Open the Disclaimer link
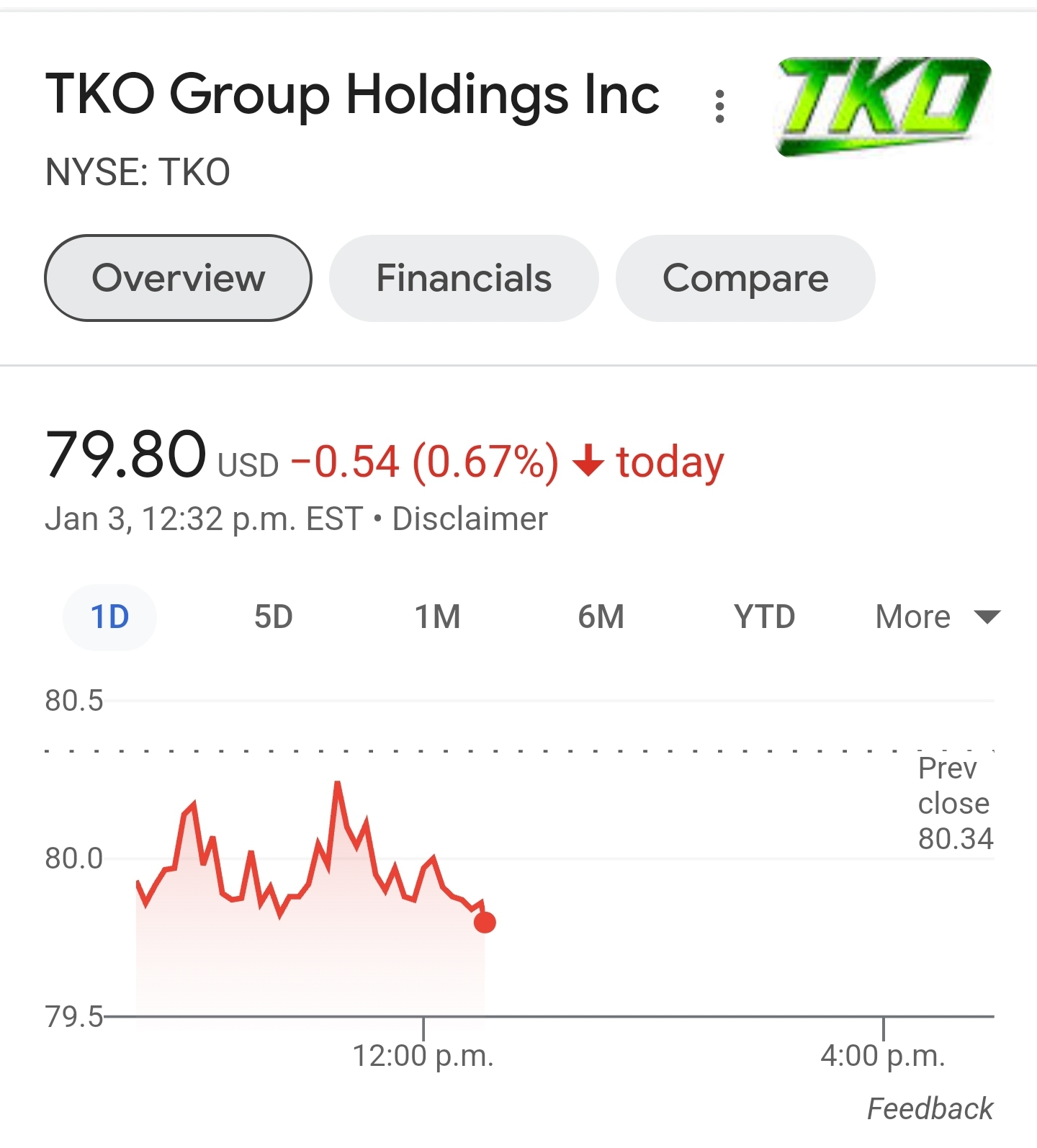This screenshot has width=1037, height=1148. pos(470,519)
